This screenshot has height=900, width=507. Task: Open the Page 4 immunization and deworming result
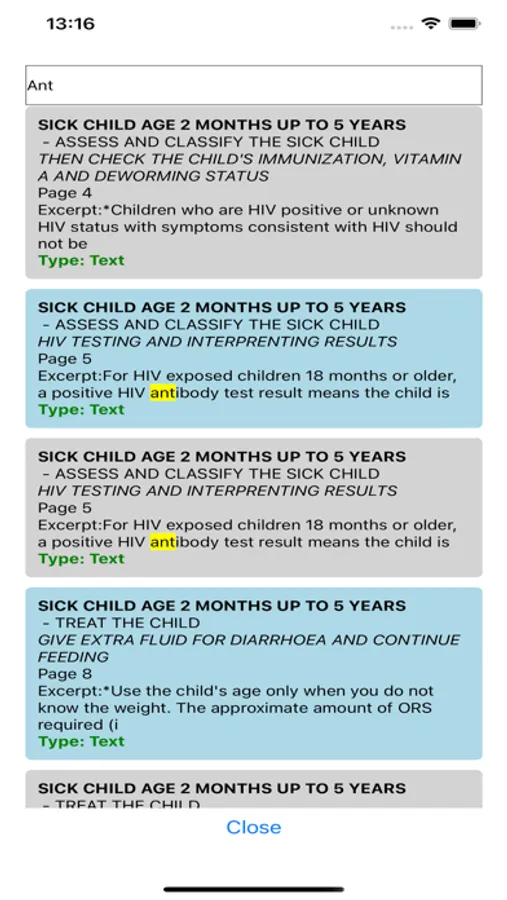click(x=253, y=193)
